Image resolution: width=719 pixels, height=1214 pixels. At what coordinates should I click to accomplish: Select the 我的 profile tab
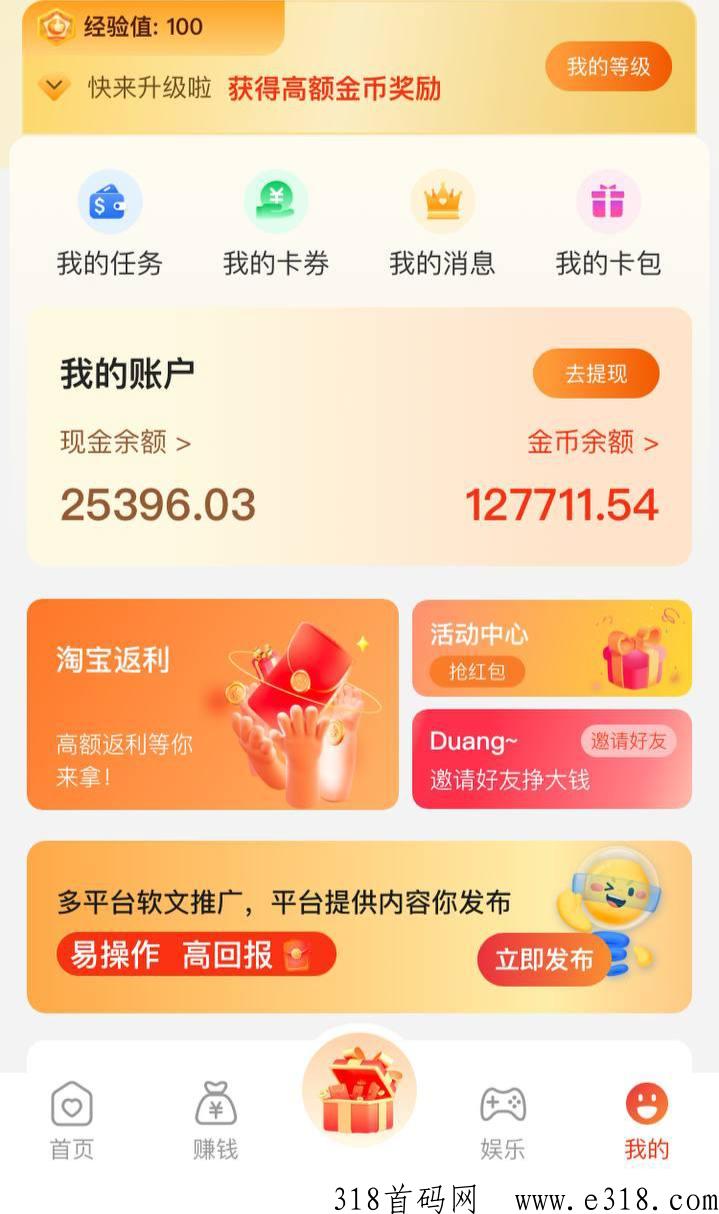(647, 1122)
